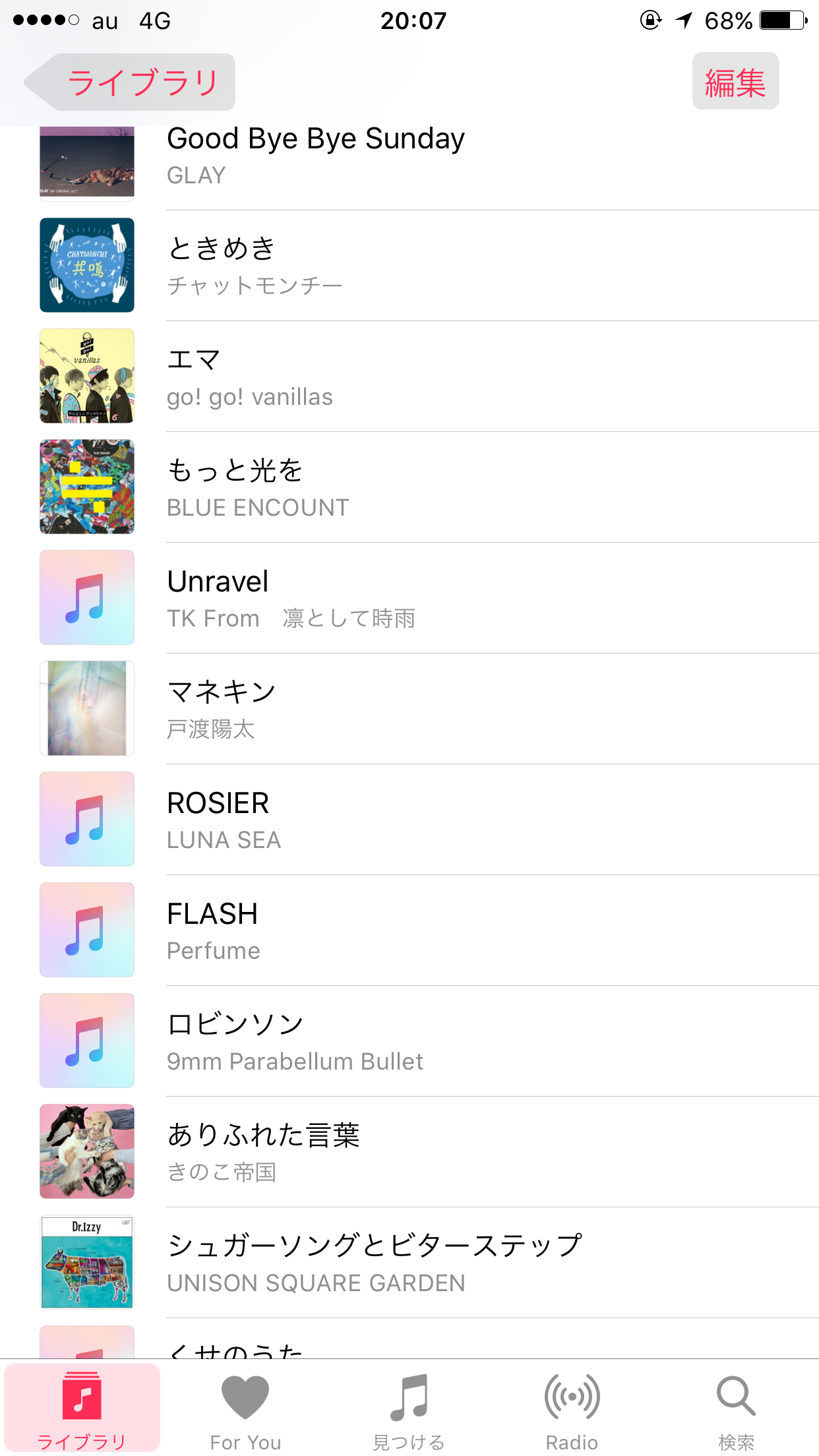Viewport: 819px width, 1456px height.
Task: Tap the placeholder artwork icon for ROSIER
Action: click(86, 819)
